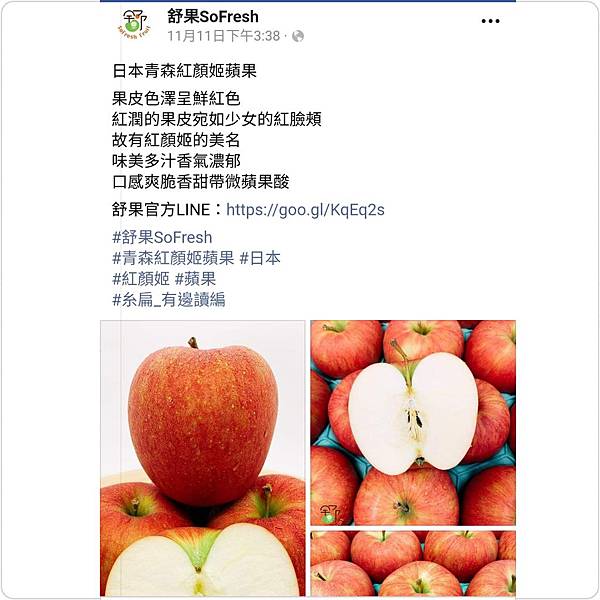The image size is (600, 600).
Task: Open the #糸扁_有邊讀編 hashtag
Action: click(169, 300)
